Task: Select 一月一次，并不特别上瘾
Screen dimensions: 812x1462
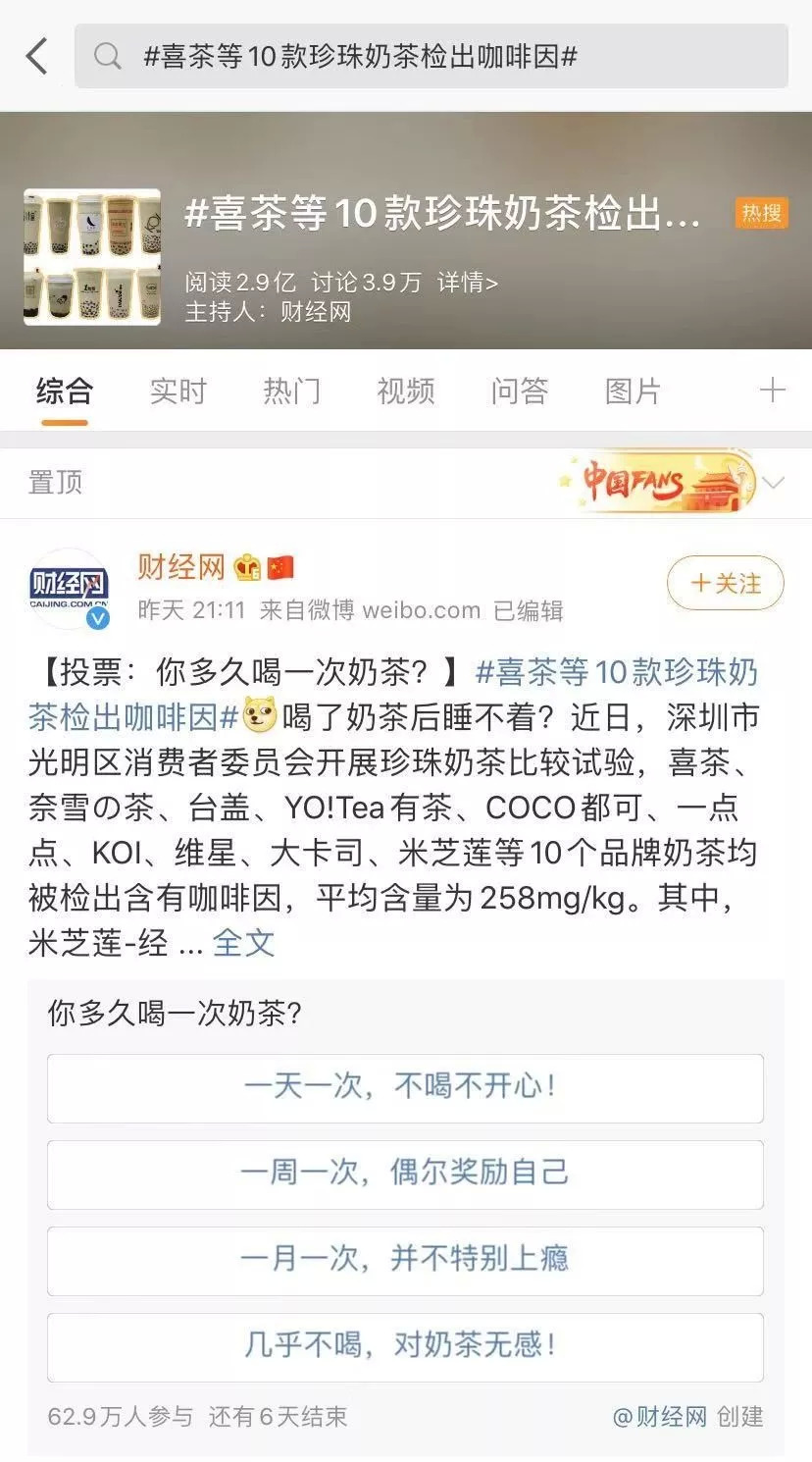Action: (405, 1260)
